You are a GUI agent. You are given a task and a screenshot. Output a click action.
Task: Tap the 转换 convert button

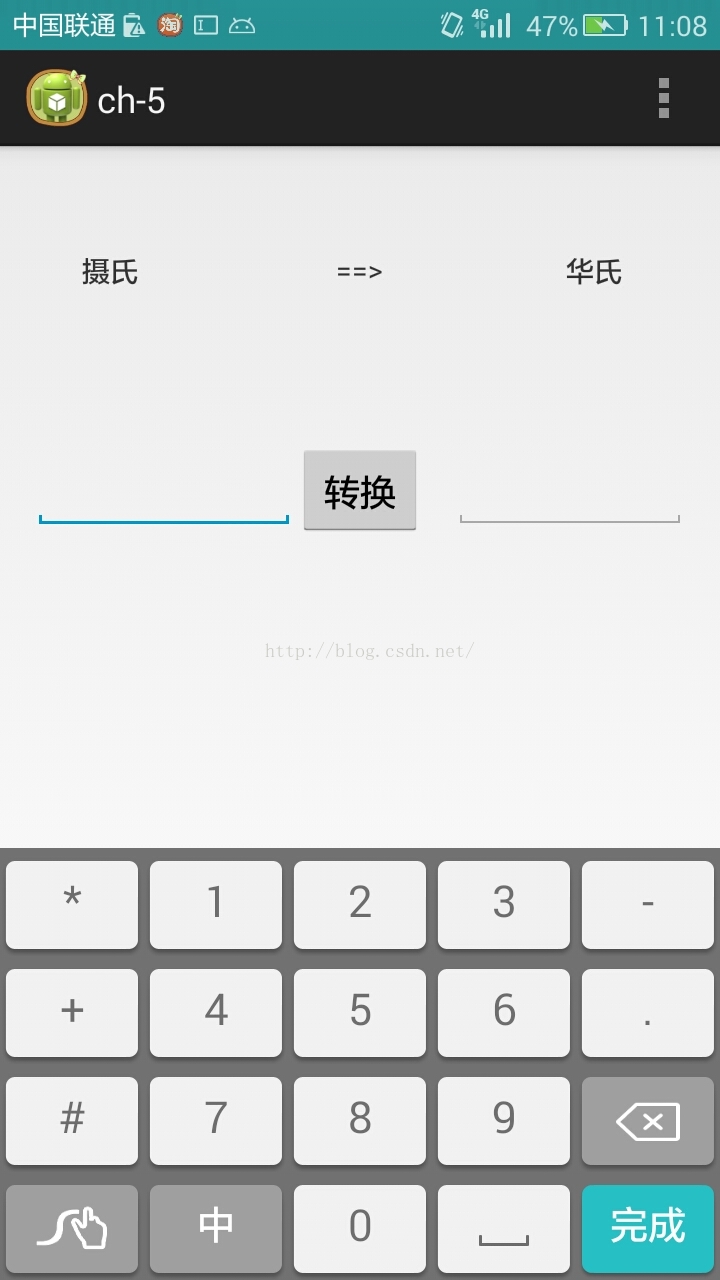[360, 490]
